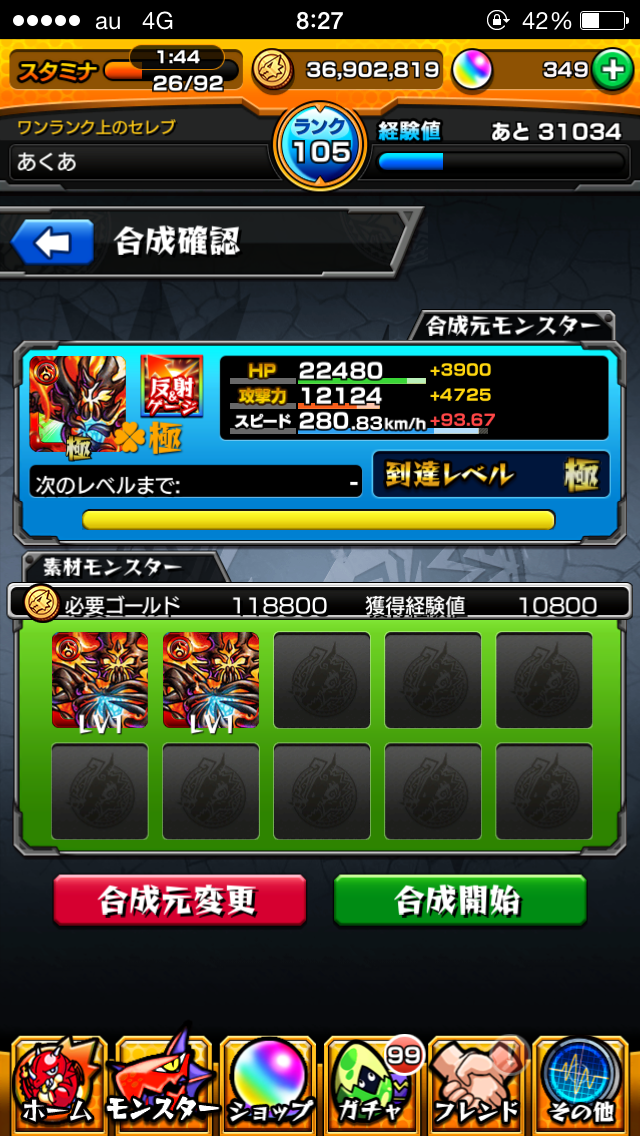Image resolution: width=640 pixels, height=1136 pixels.
Task: Open the ガチャ tab
Action: [x=372, y=1084]
